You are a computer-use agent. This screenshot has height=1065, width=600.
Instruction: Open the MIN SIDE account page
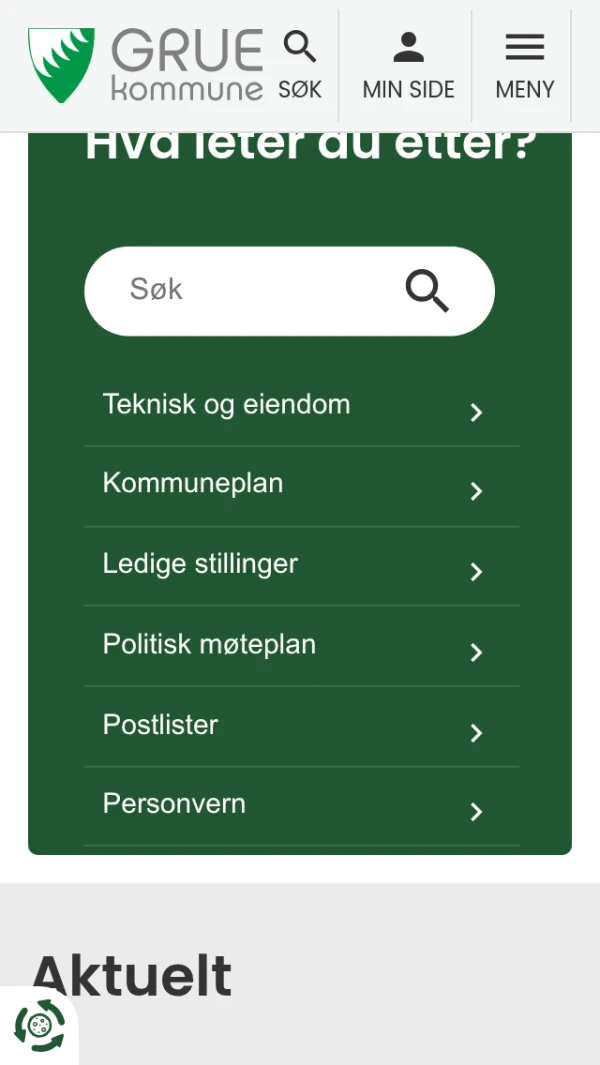(408, 66)
